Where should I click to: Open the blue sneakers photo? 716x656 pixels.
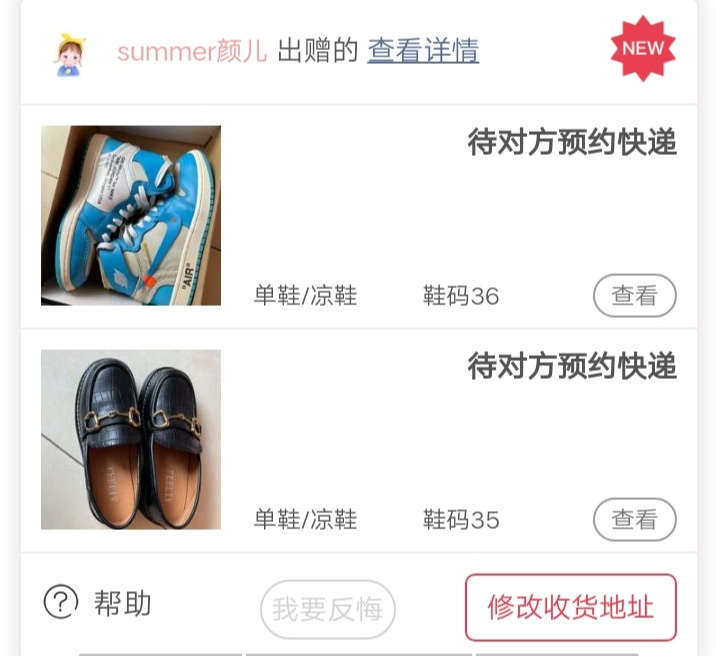click(131, 215)
